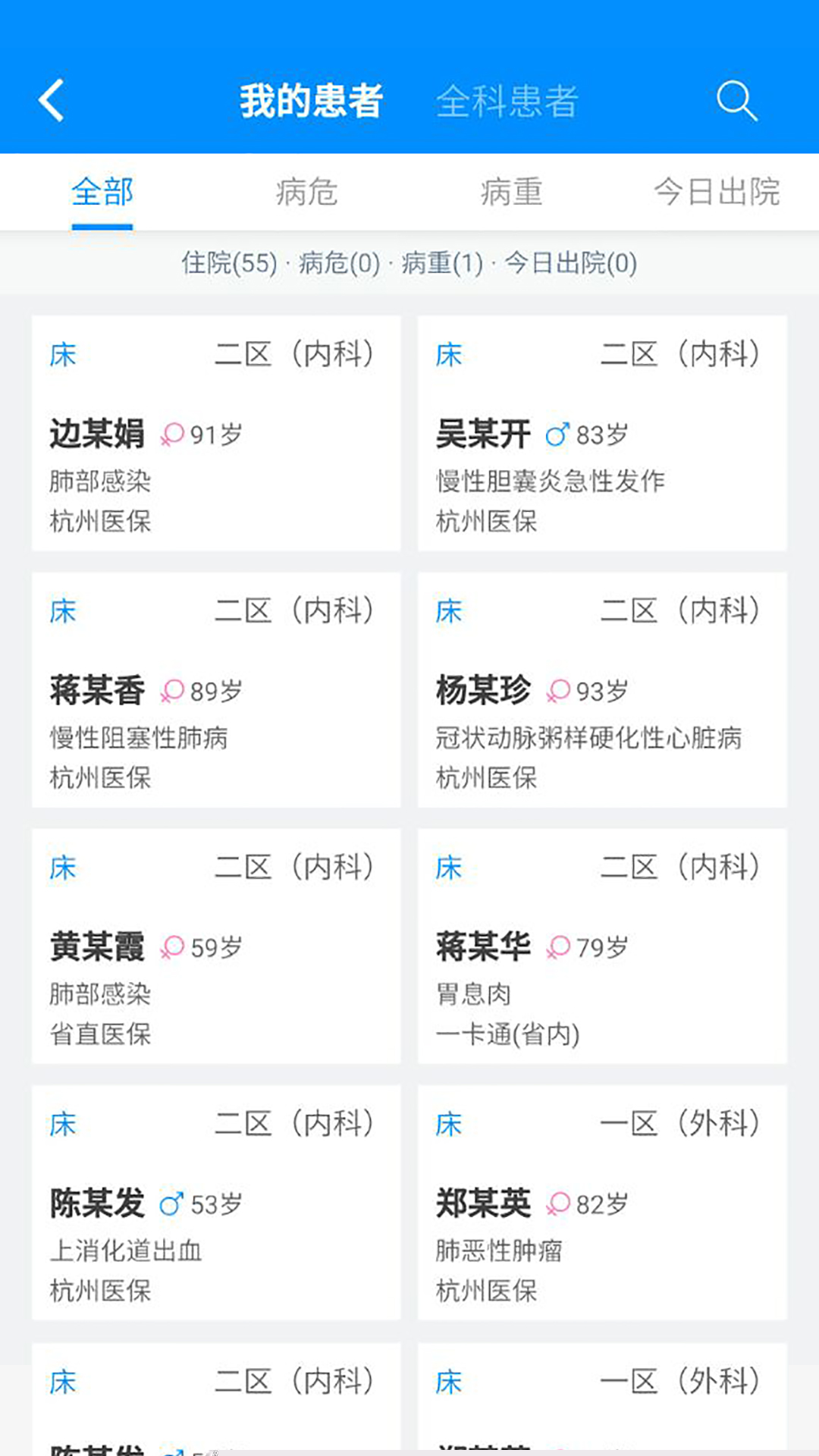The image size is (819, 1456).
Task: Switch to 全科患者 tab
Action: coord(507,101)
